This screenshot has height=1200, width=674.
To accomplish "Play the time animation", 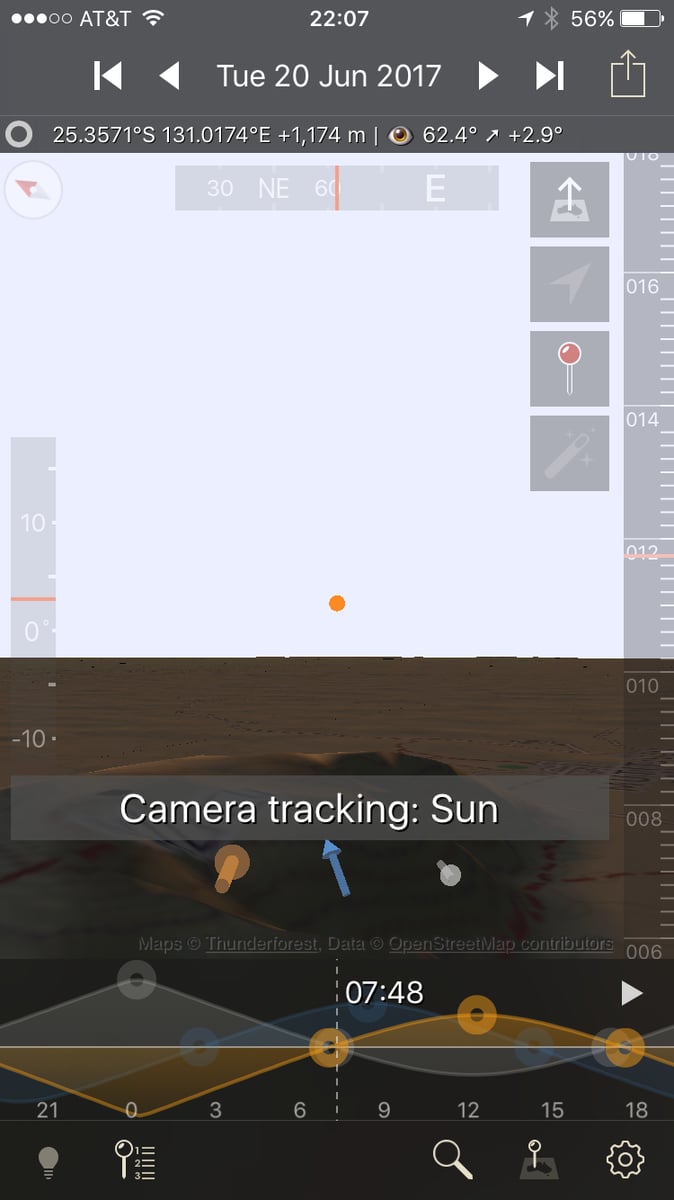I will [x=631, y=992].
